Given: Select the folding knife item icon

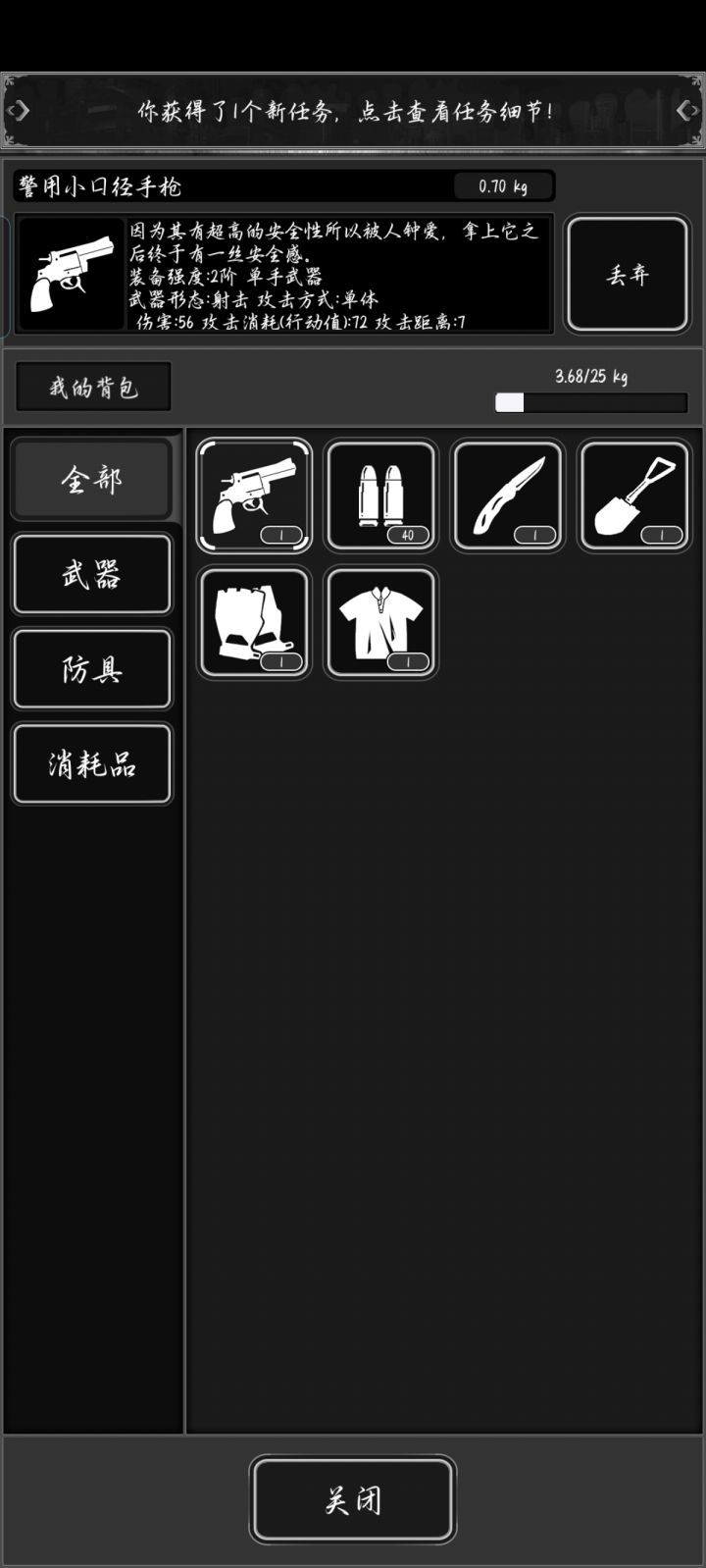Looking at the screenshot, I should click(x=507, y=495).
